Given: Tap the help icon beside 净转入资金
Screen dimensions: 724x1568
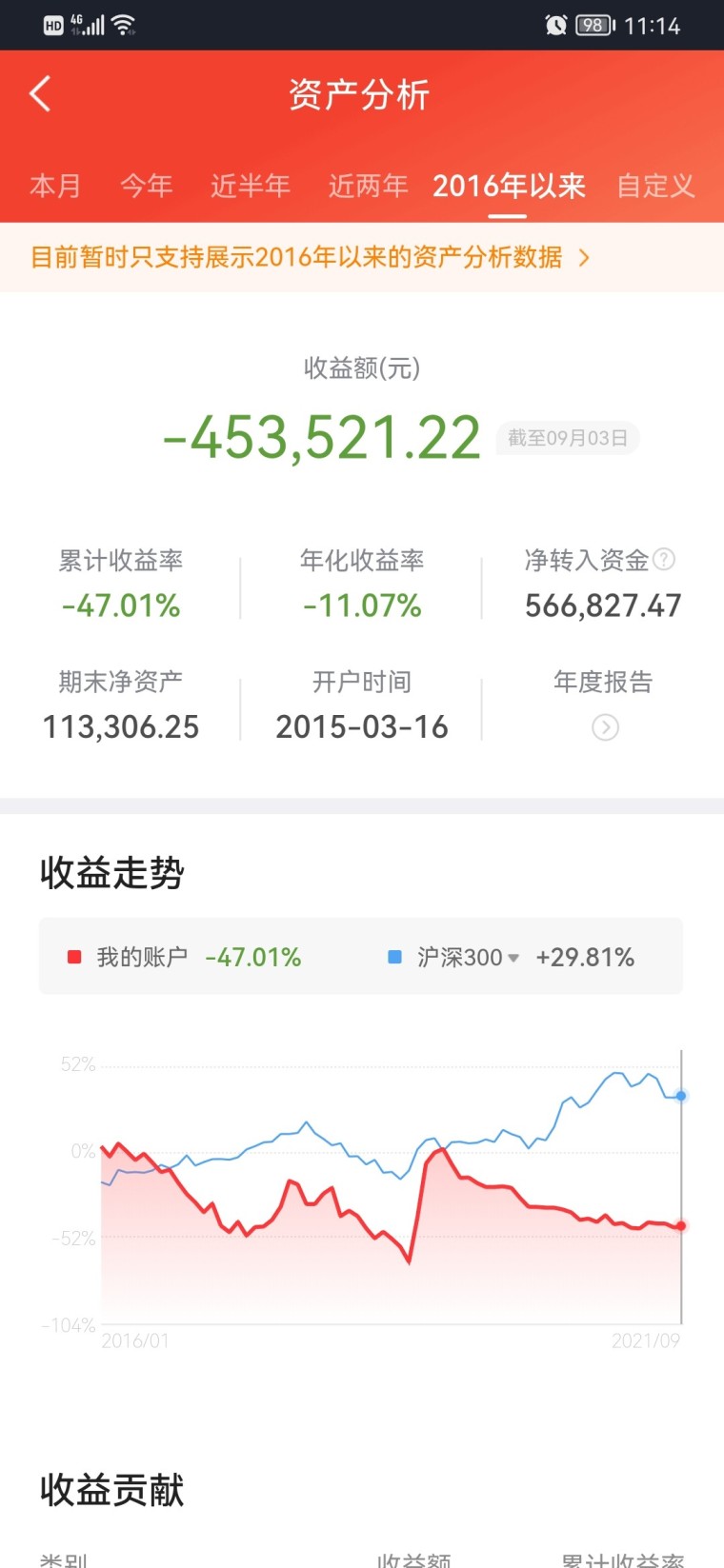Looking at the screenshot, I should [x=664, y=560].
